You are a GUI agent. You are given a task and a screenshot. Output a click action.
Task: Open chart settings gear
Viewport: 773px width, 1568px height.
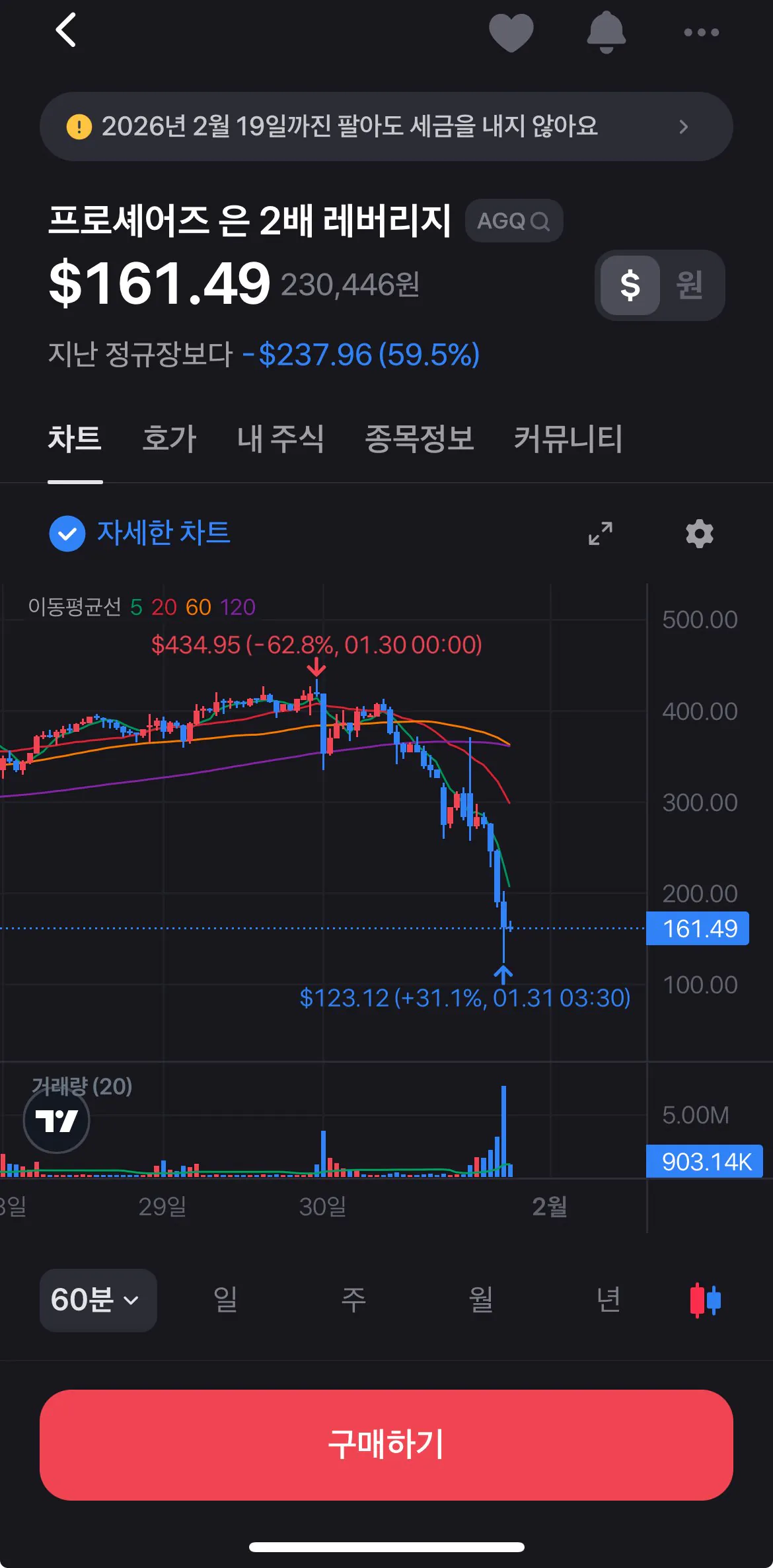[x=699, y=533]
